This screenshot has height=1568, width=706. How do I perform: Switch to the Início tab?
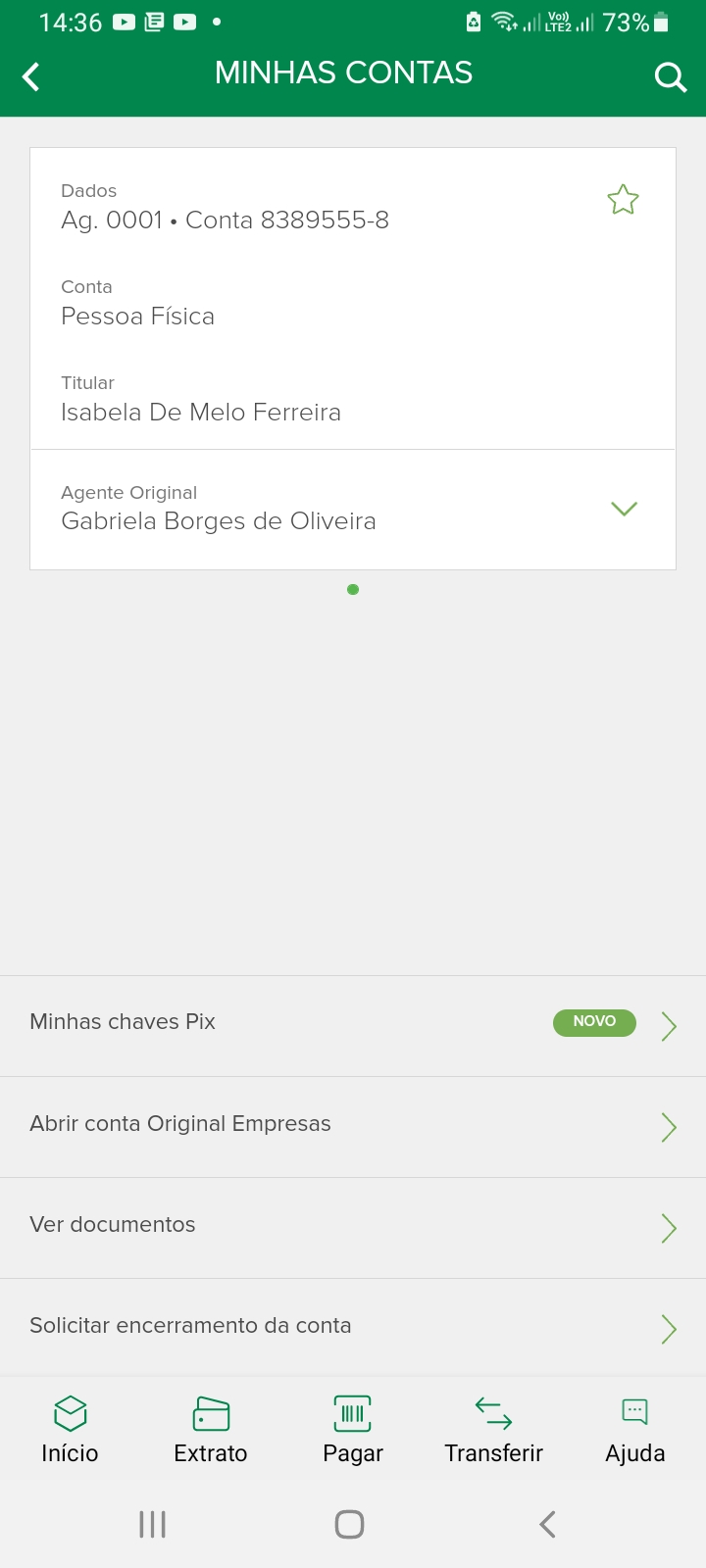(x=70, y=1430)
